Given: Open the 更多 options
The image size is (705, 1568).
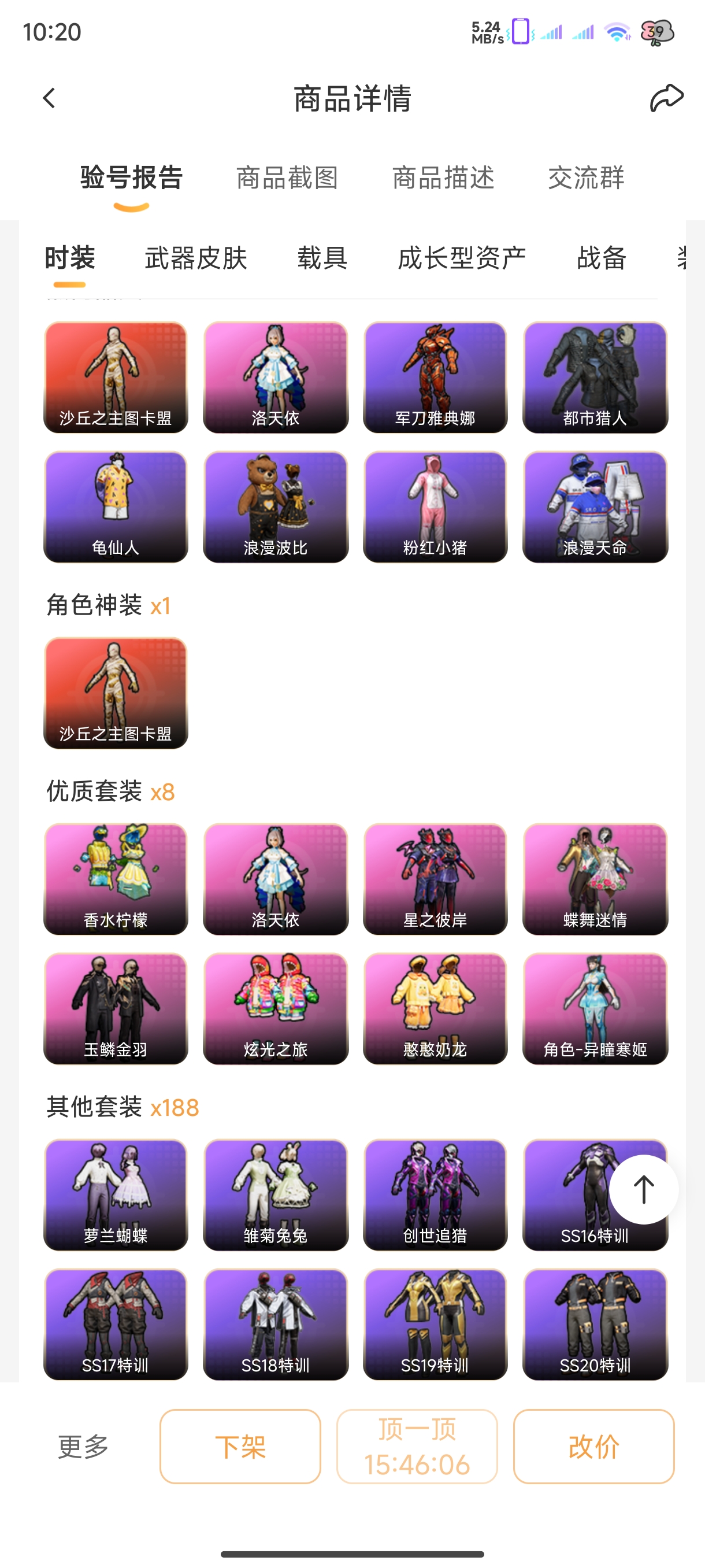Looking at the screenshot, I should (x=83, y=1447).
